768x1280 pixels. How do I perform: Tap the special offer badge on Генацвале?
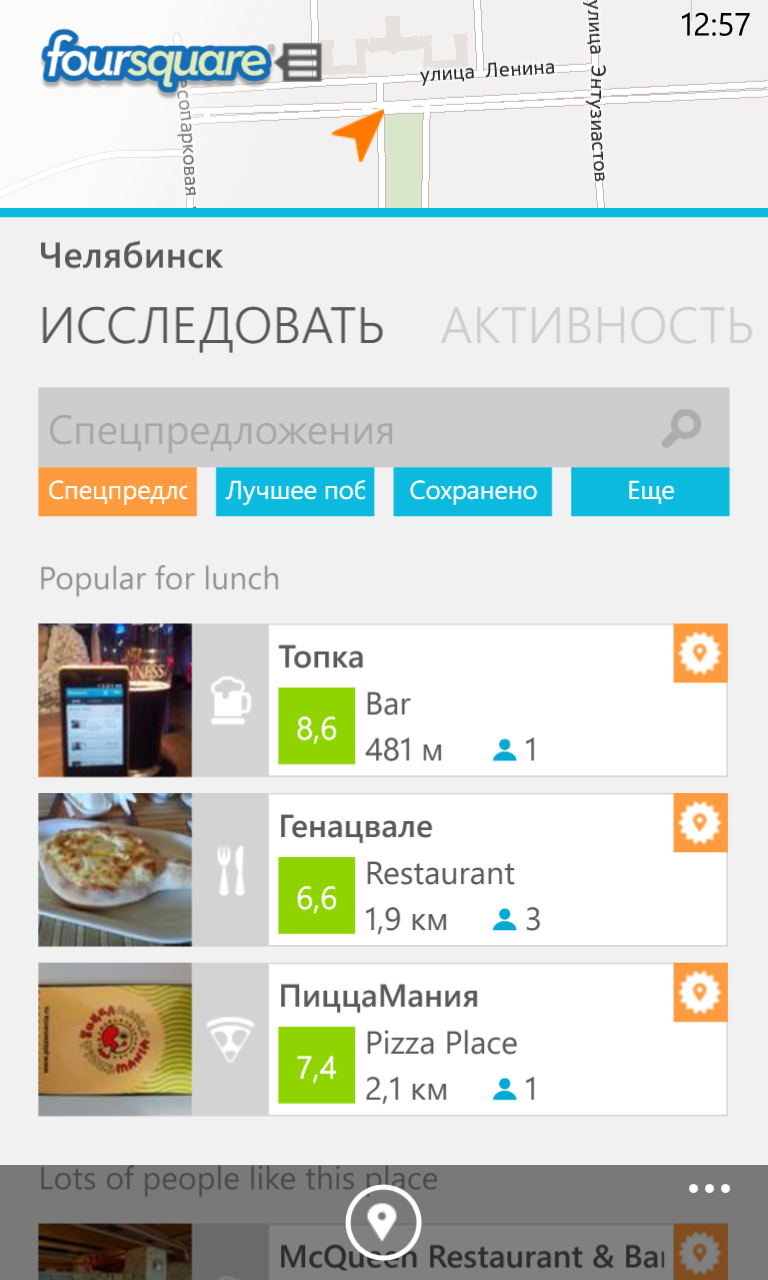pos(700,823)
